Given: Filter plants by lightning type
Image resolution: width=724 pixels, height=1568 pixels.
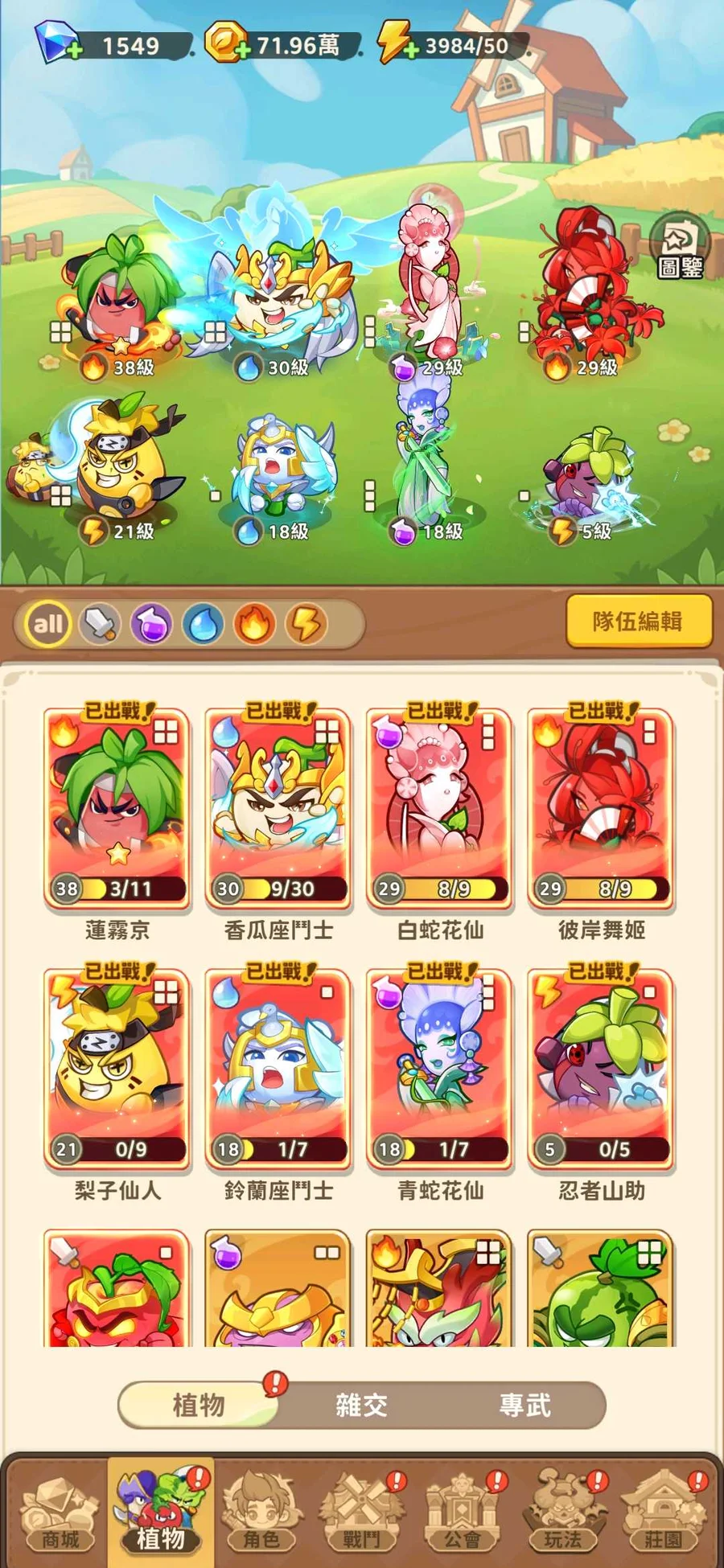Looking at the screenshot, I should click(x=306, y=623).
